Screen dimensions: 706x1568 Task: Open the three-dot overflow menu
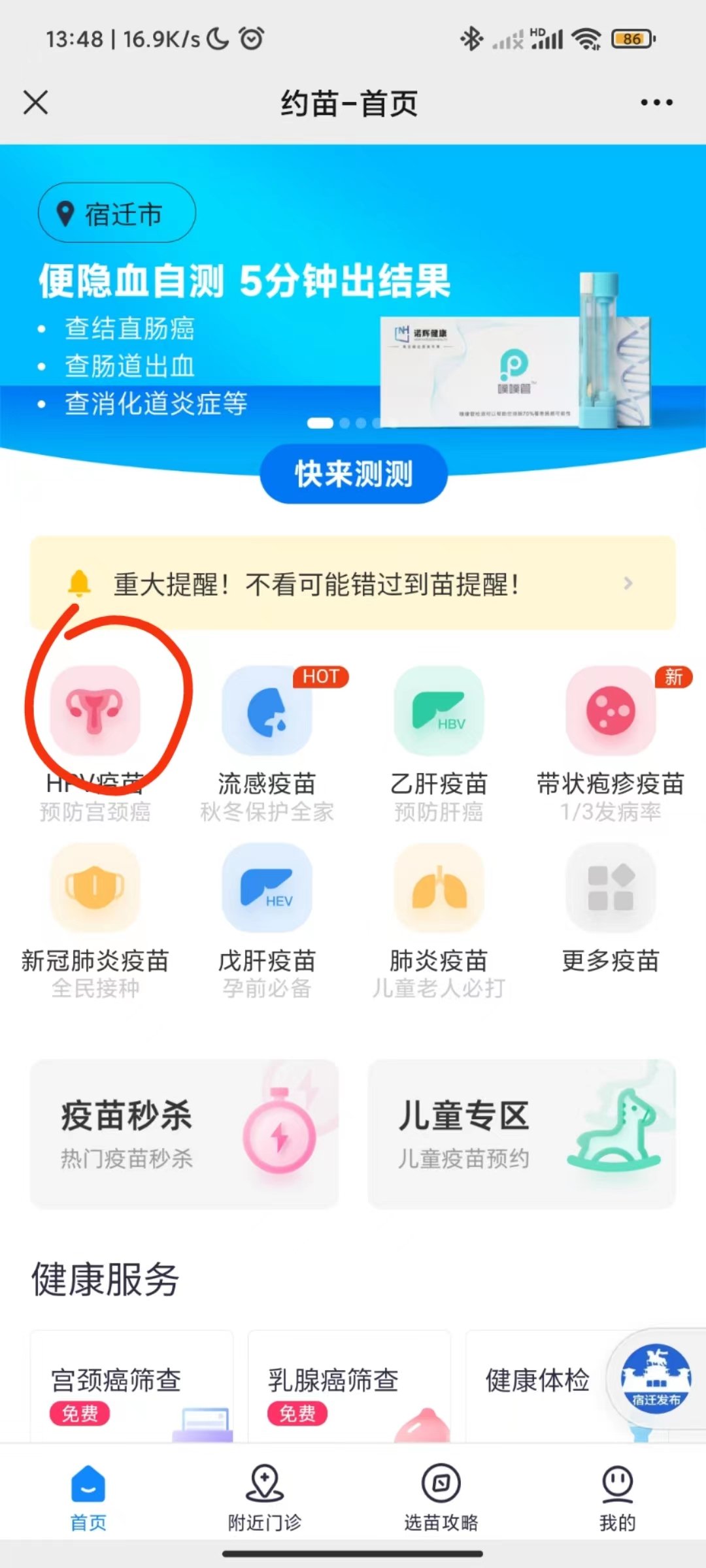[656, 103]
